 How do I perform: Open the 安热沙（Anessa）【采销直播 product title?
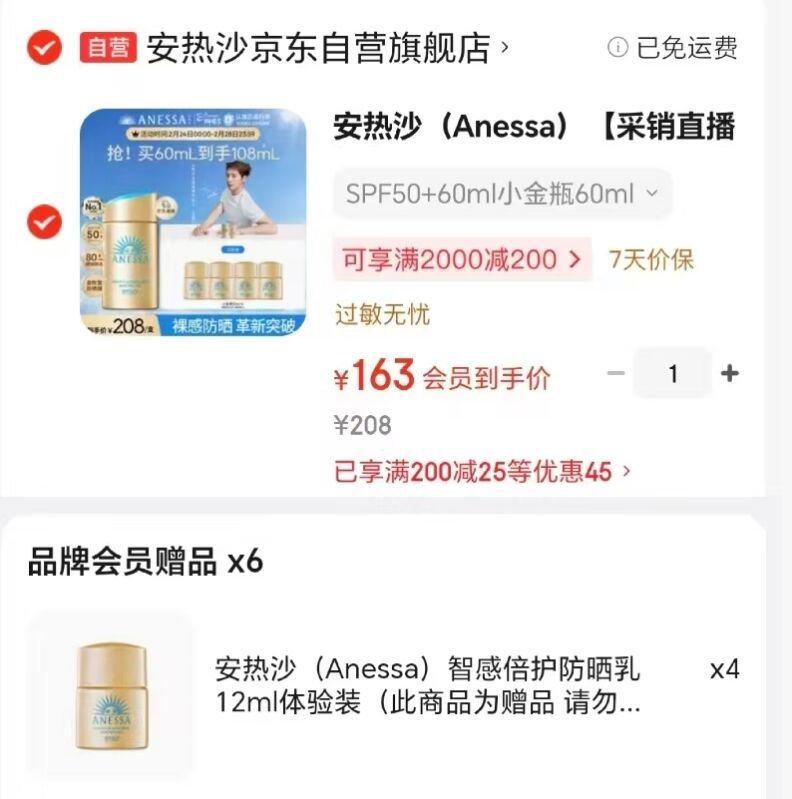pyautogui.click(x=534, y=127)
